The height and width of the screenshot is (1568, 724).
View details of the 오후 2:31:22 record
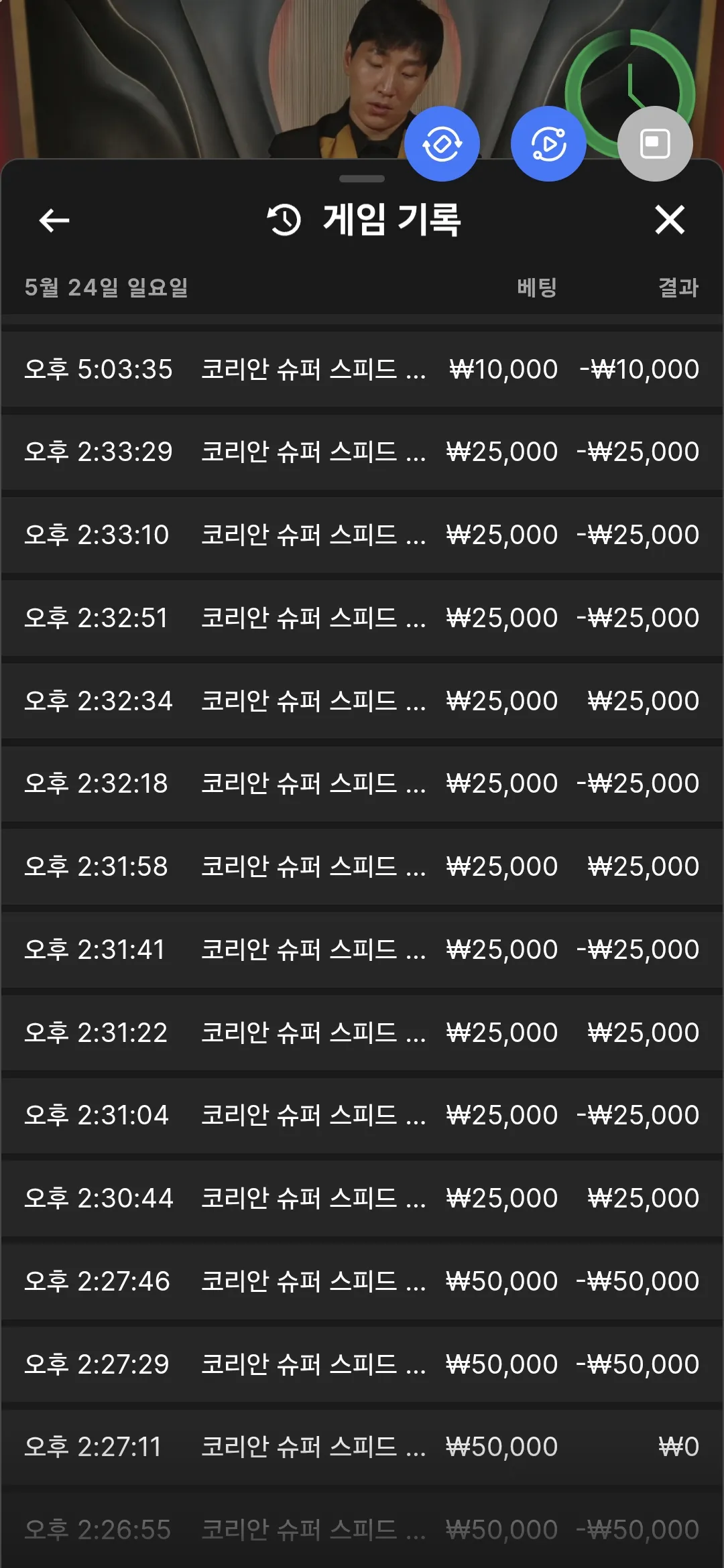(362, 1033)
